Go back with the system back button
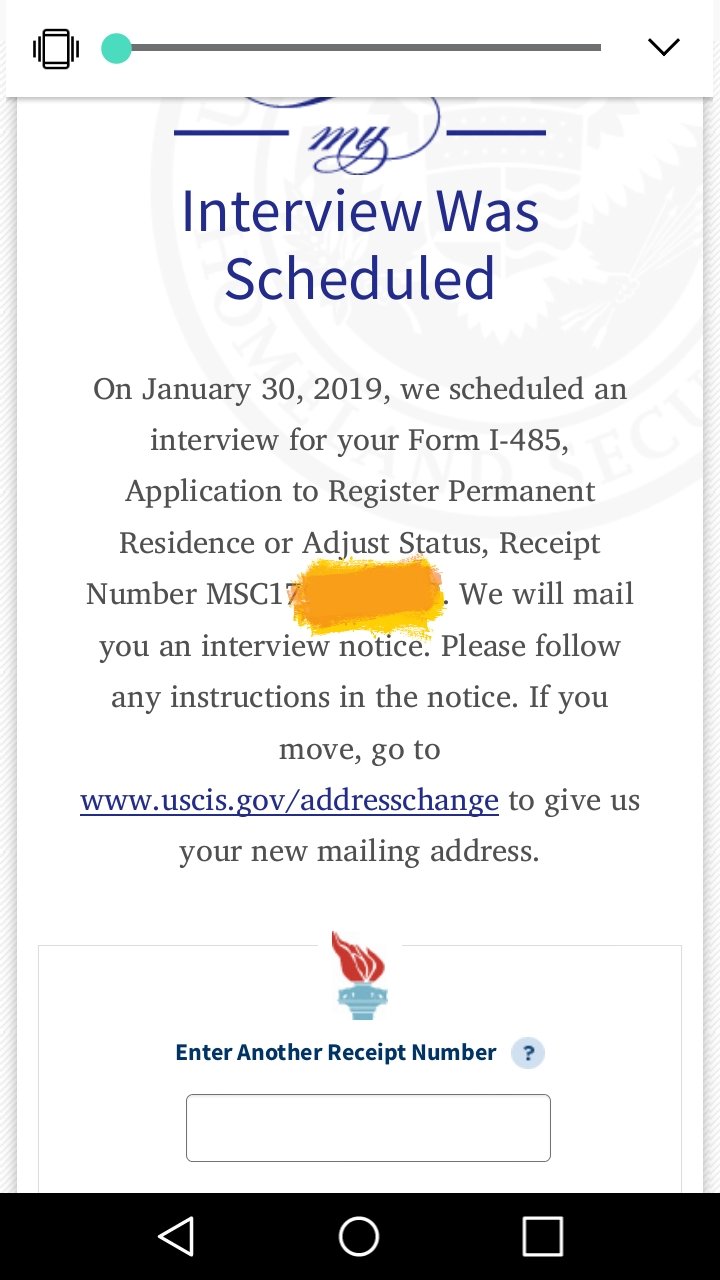This screenshot has height=1280, width=720. (176, 1237)
